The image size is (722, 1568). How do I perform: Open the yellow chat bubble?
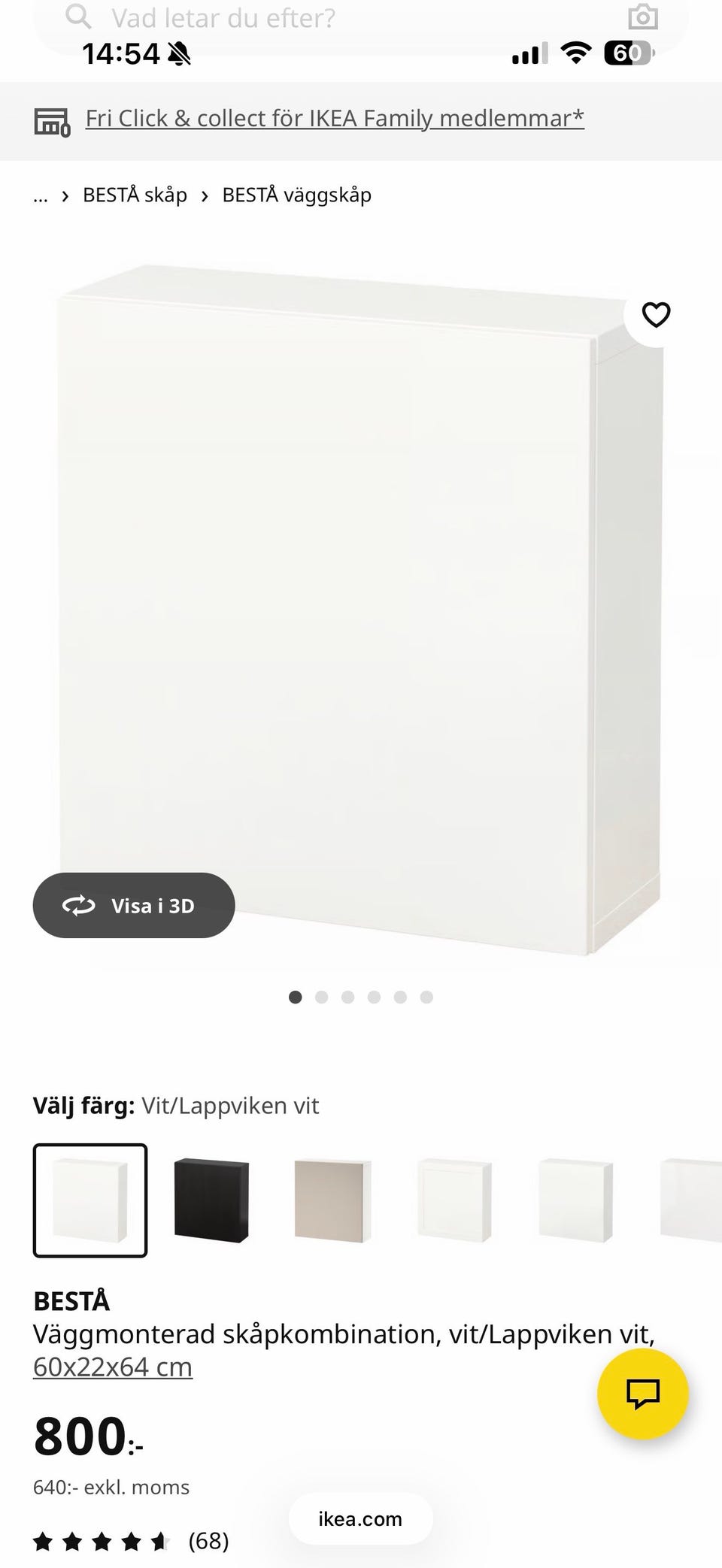click(x=642, y=1392)
